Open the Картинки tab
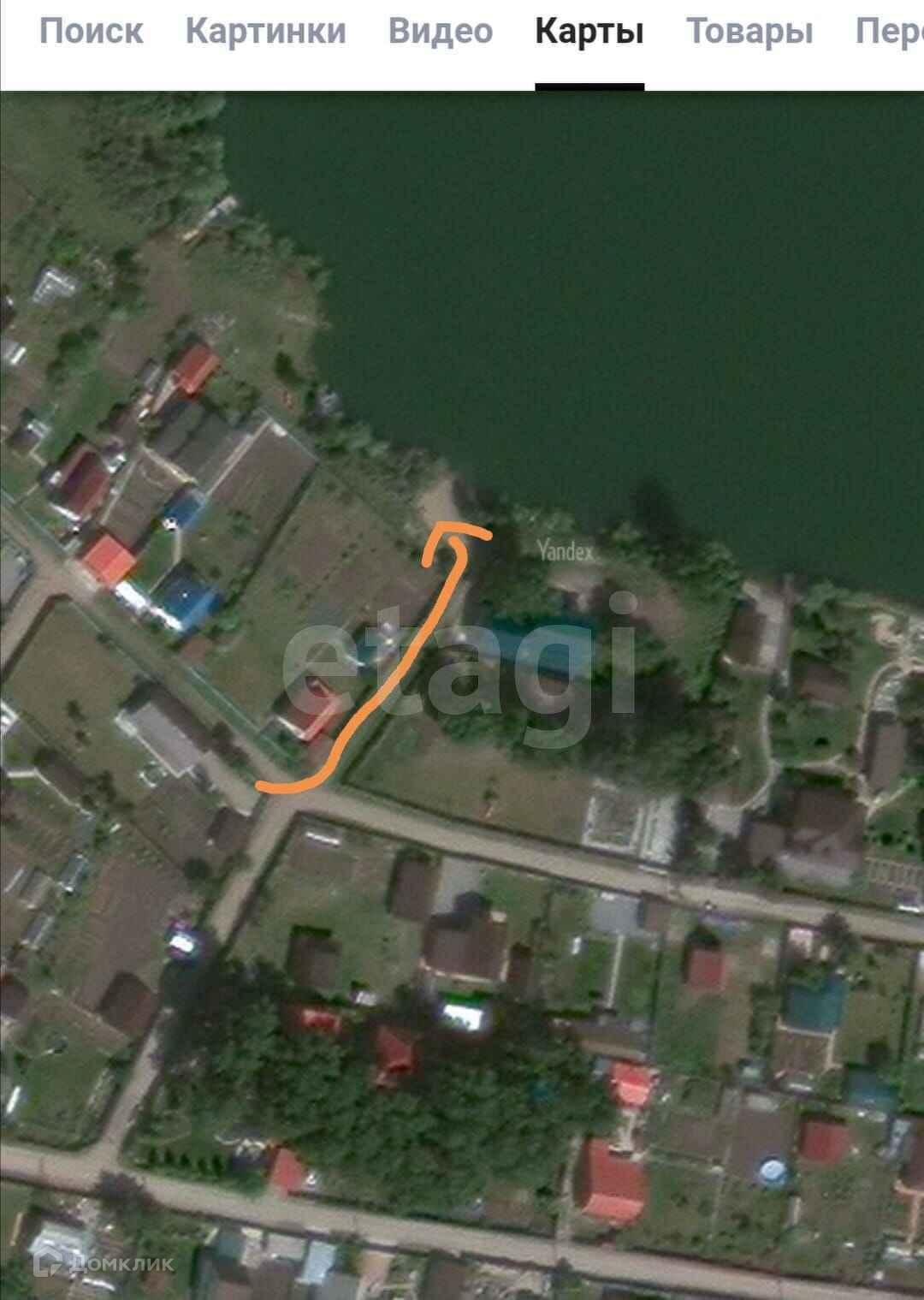 265,32
